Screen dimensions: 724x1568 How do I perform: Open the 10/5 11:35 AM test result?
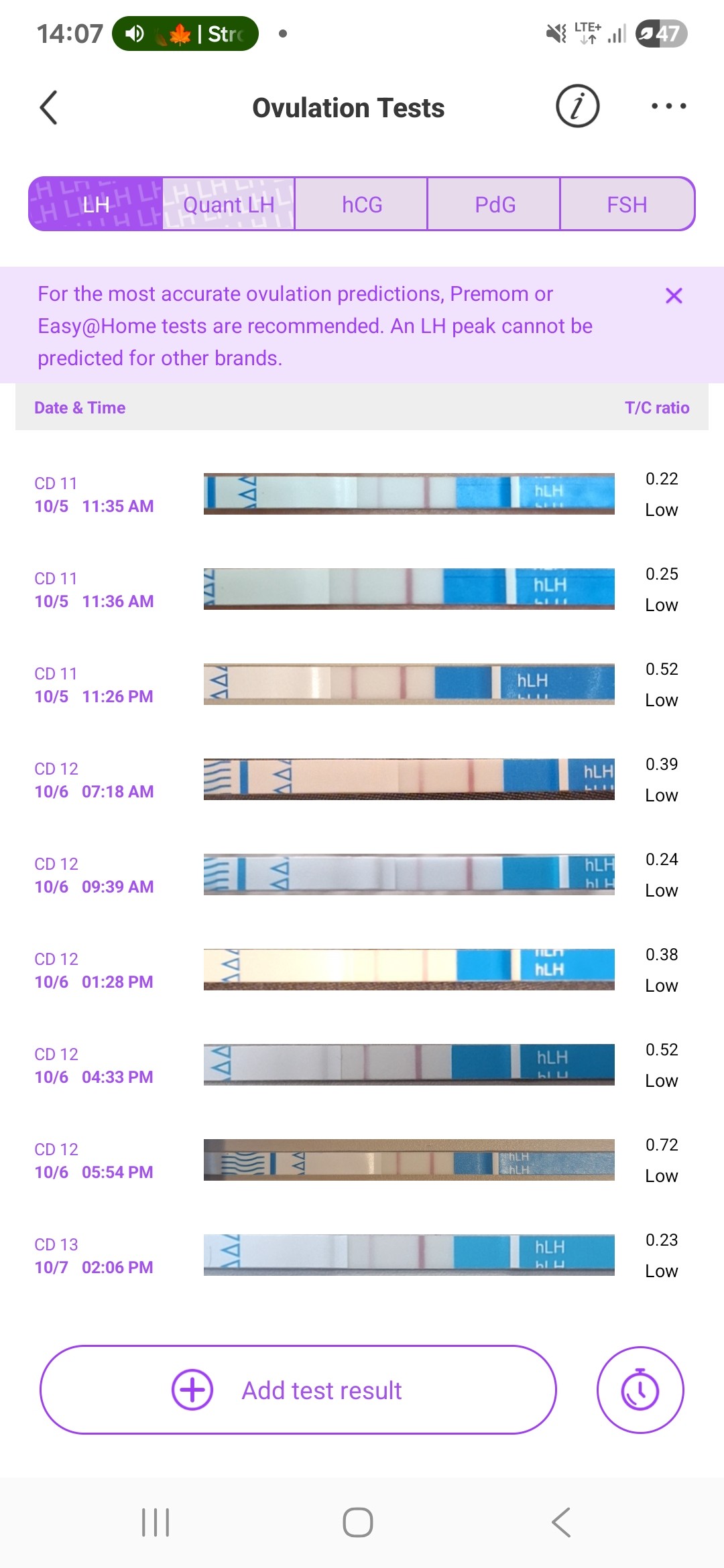coord(362,495)
